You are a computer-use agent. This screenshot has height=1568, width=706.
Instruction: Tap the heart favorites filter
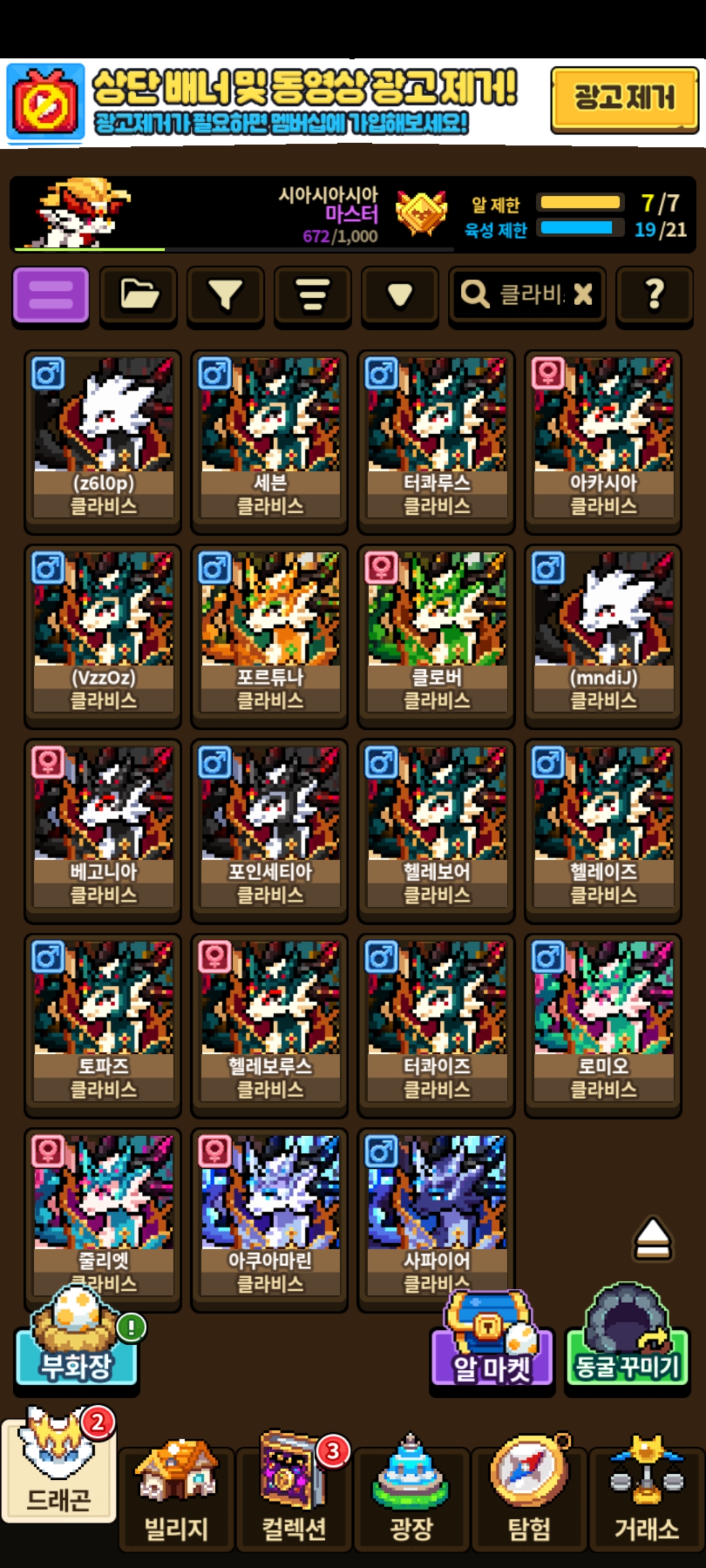(399, 295)
